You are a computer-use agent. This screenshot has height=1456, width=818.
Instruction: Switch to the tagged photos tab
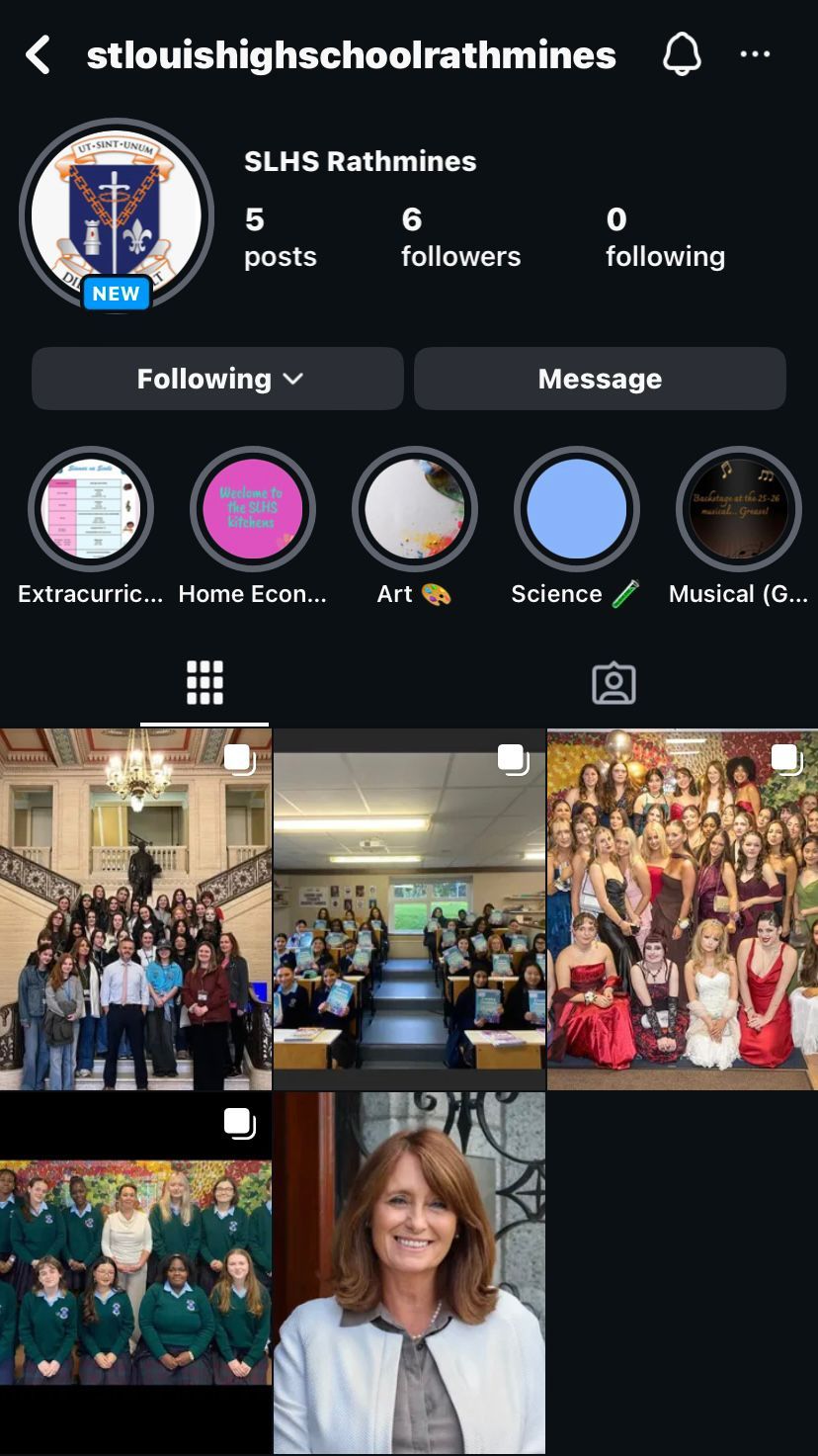(x=613, y=683)
